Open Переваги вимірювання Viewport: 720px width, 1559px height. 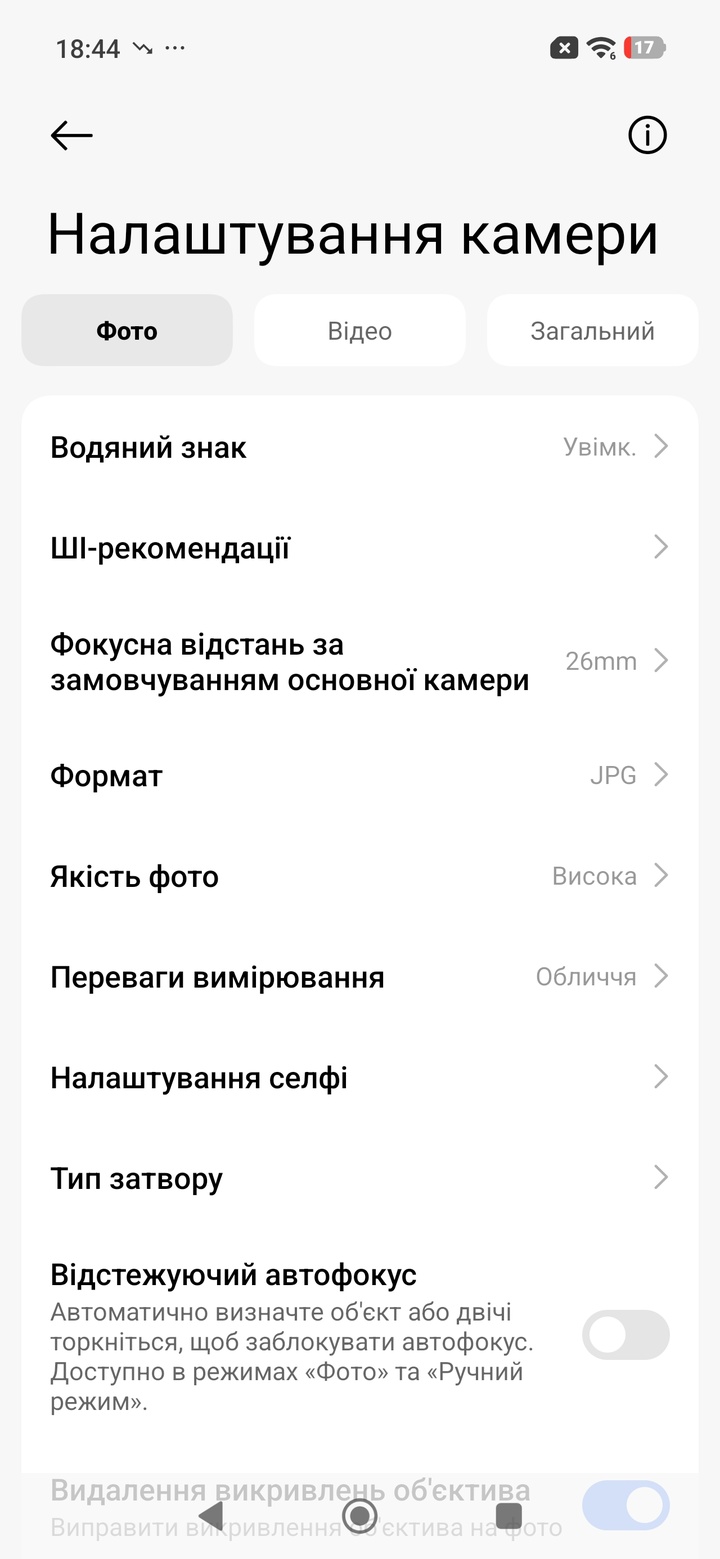coord(359,977)
